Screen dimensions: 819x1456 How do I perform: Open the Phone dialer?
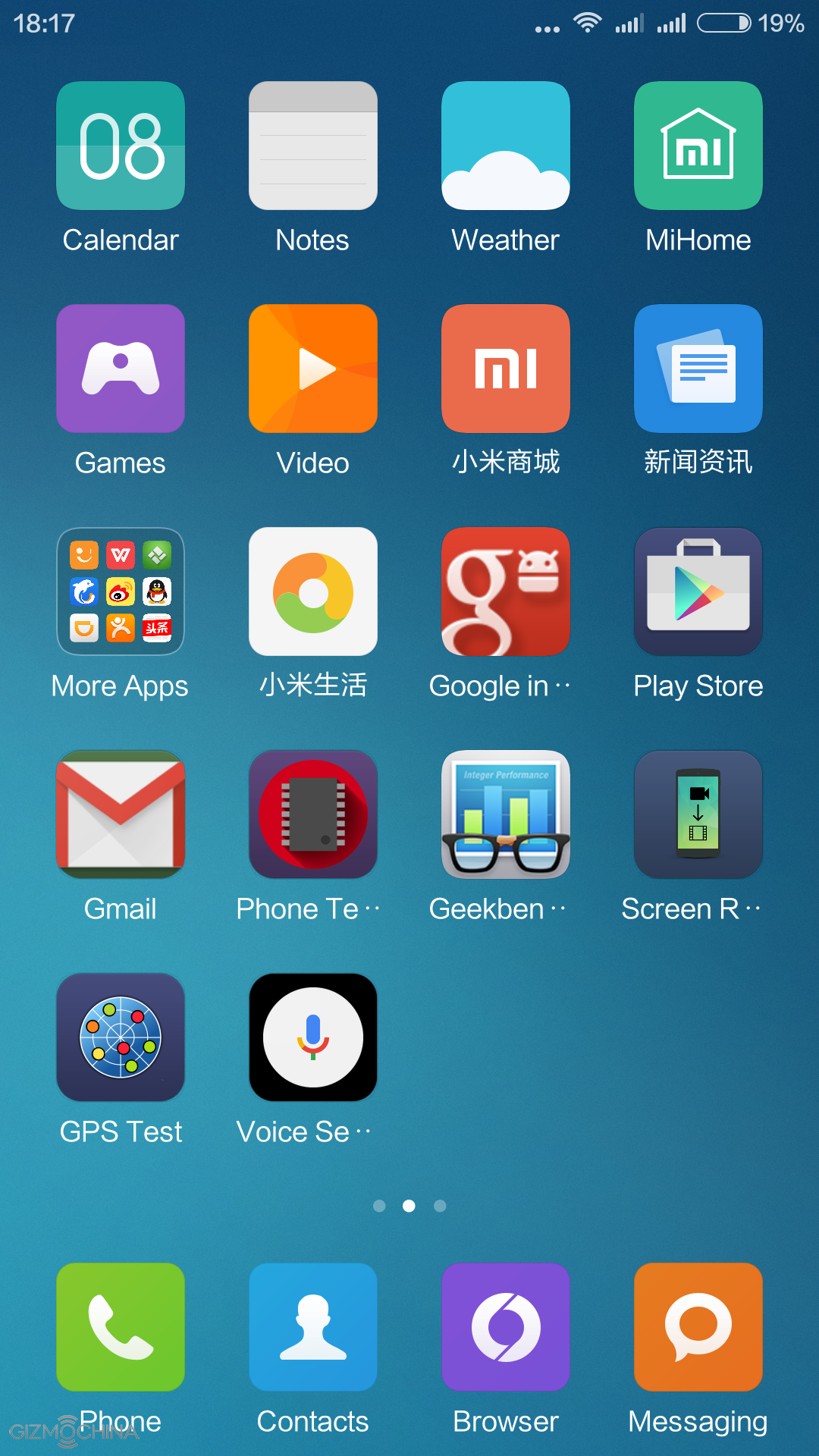tap(120, 1329)
